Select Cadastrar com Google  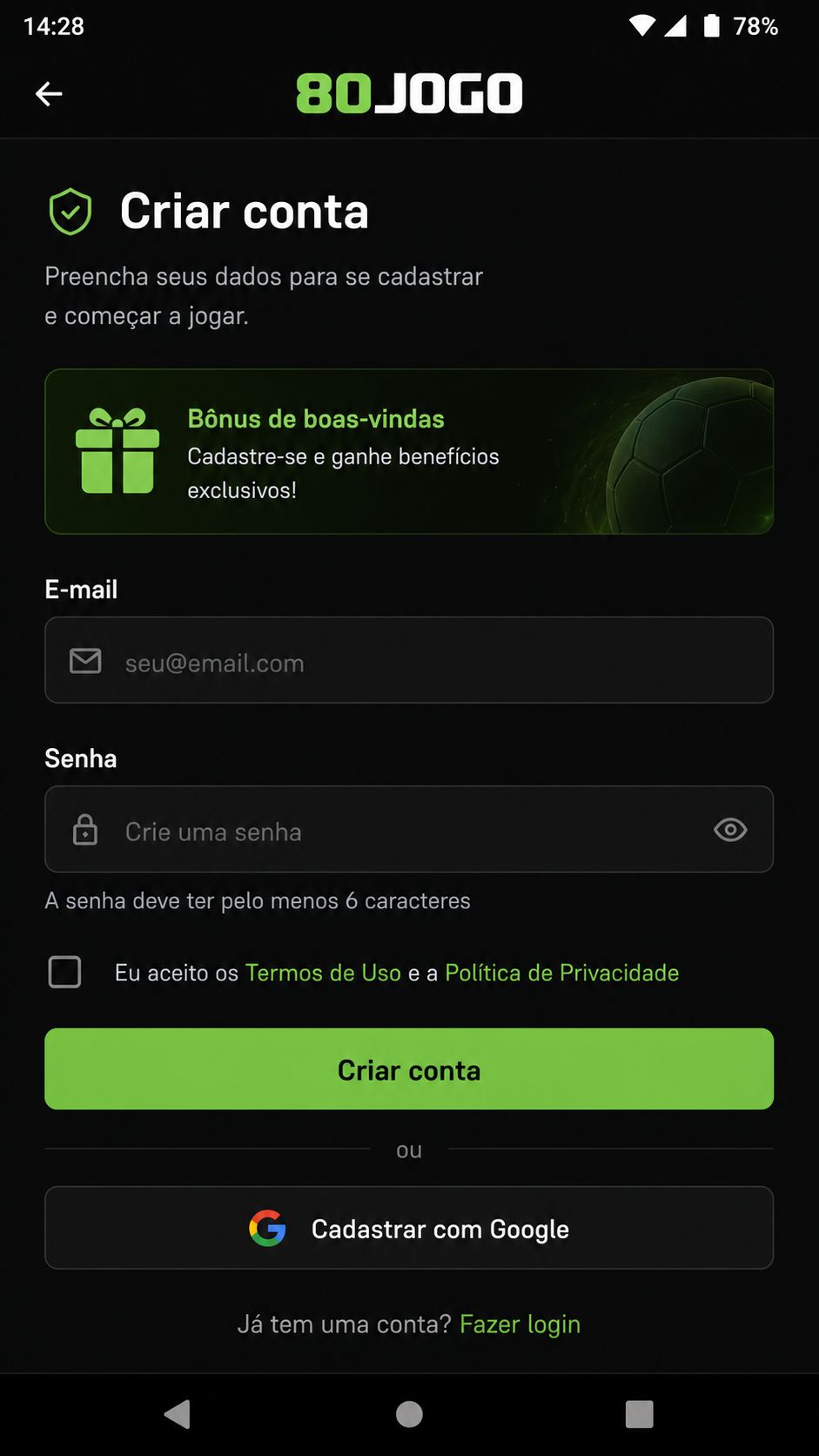tap(409, 1228)
